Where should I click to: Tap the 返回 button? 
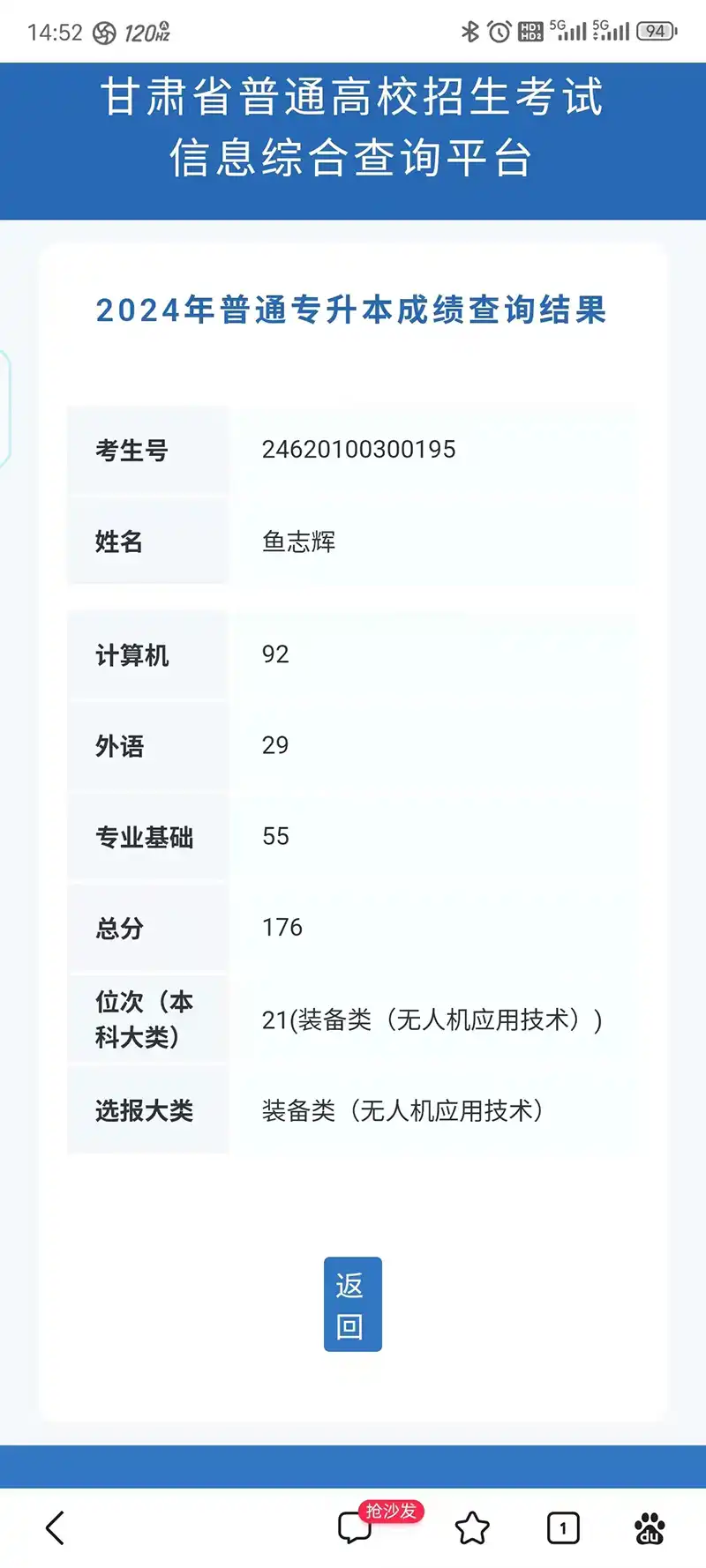[x=352, y=1303]
